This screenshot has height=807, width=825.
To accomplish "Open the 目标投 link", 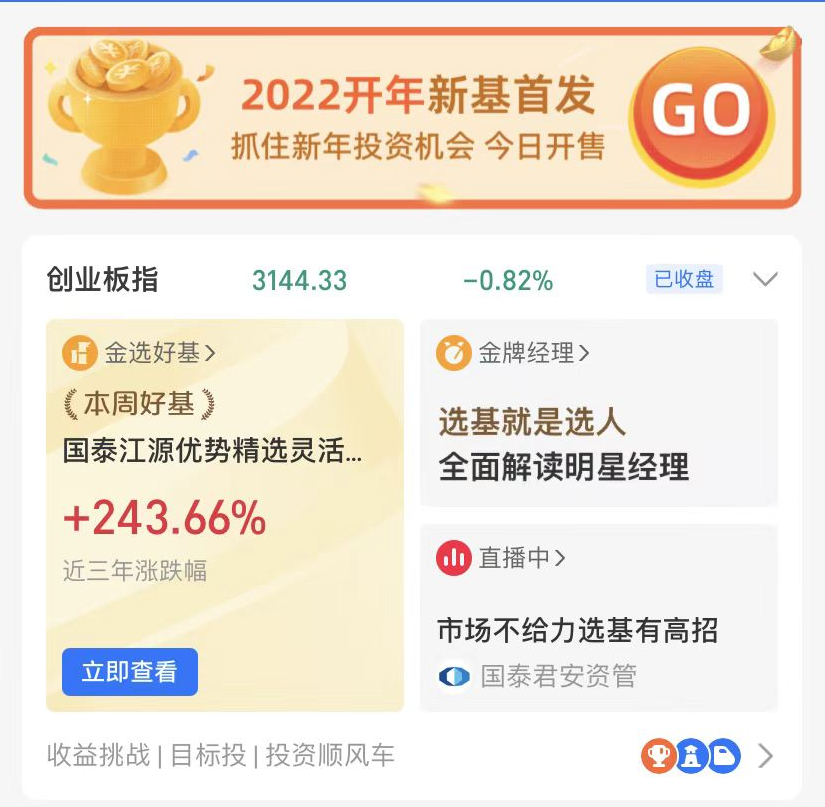I will [x=208, y=755].
